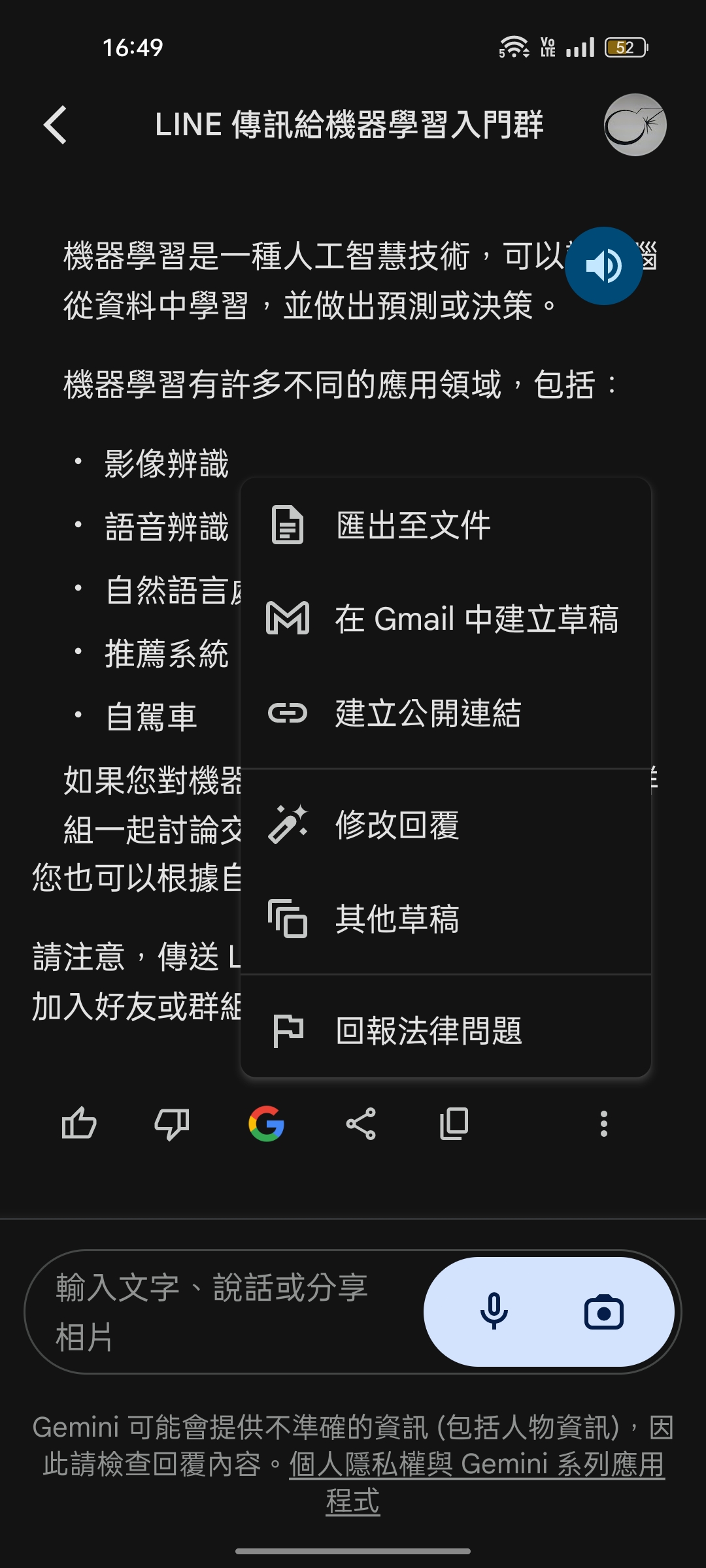Start voice input with the microphone
This screenshot has height=1568, width=706.
[x=494, y=1312]
